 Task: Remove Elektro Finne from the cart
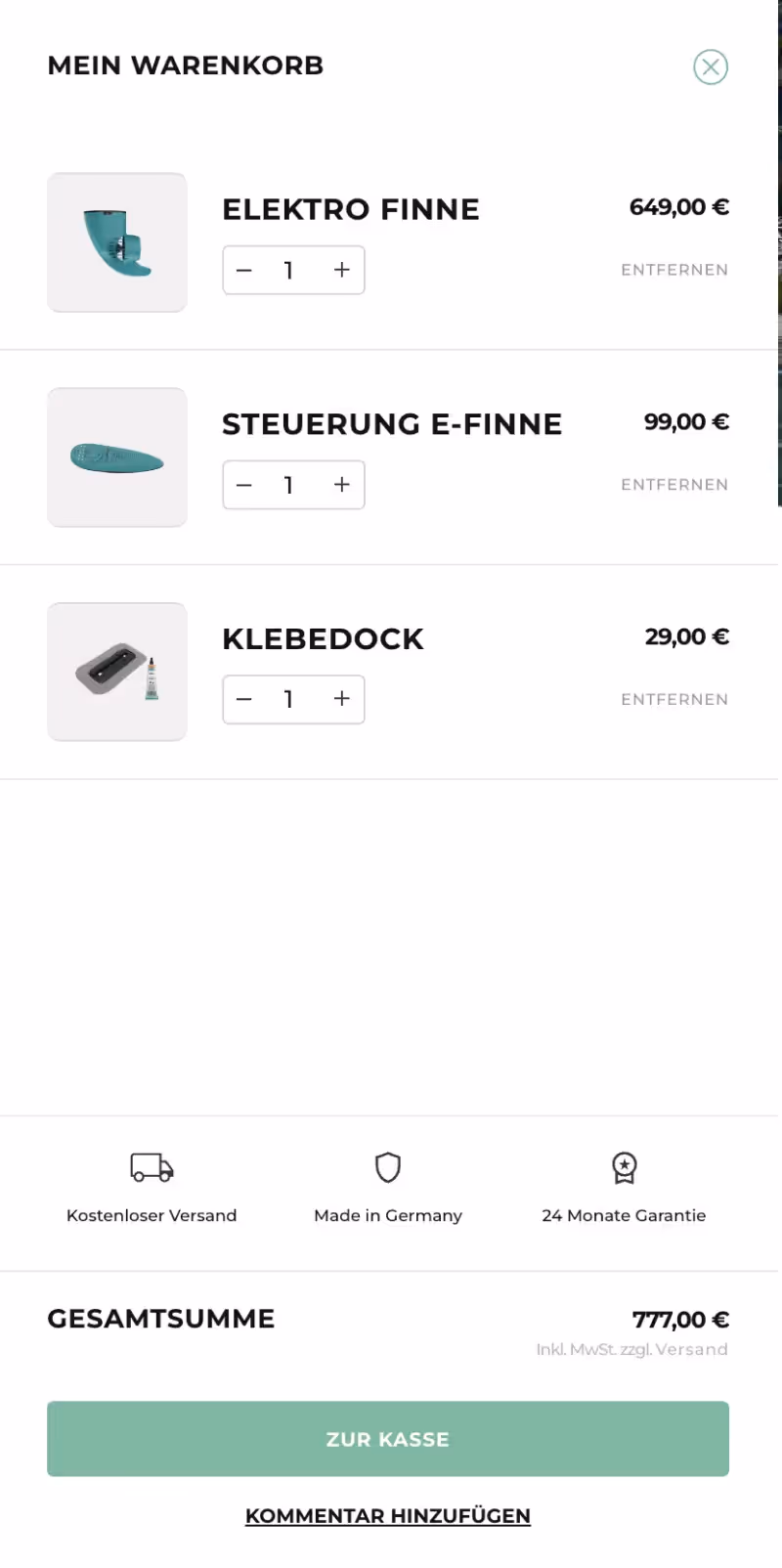tap(674, 270)
